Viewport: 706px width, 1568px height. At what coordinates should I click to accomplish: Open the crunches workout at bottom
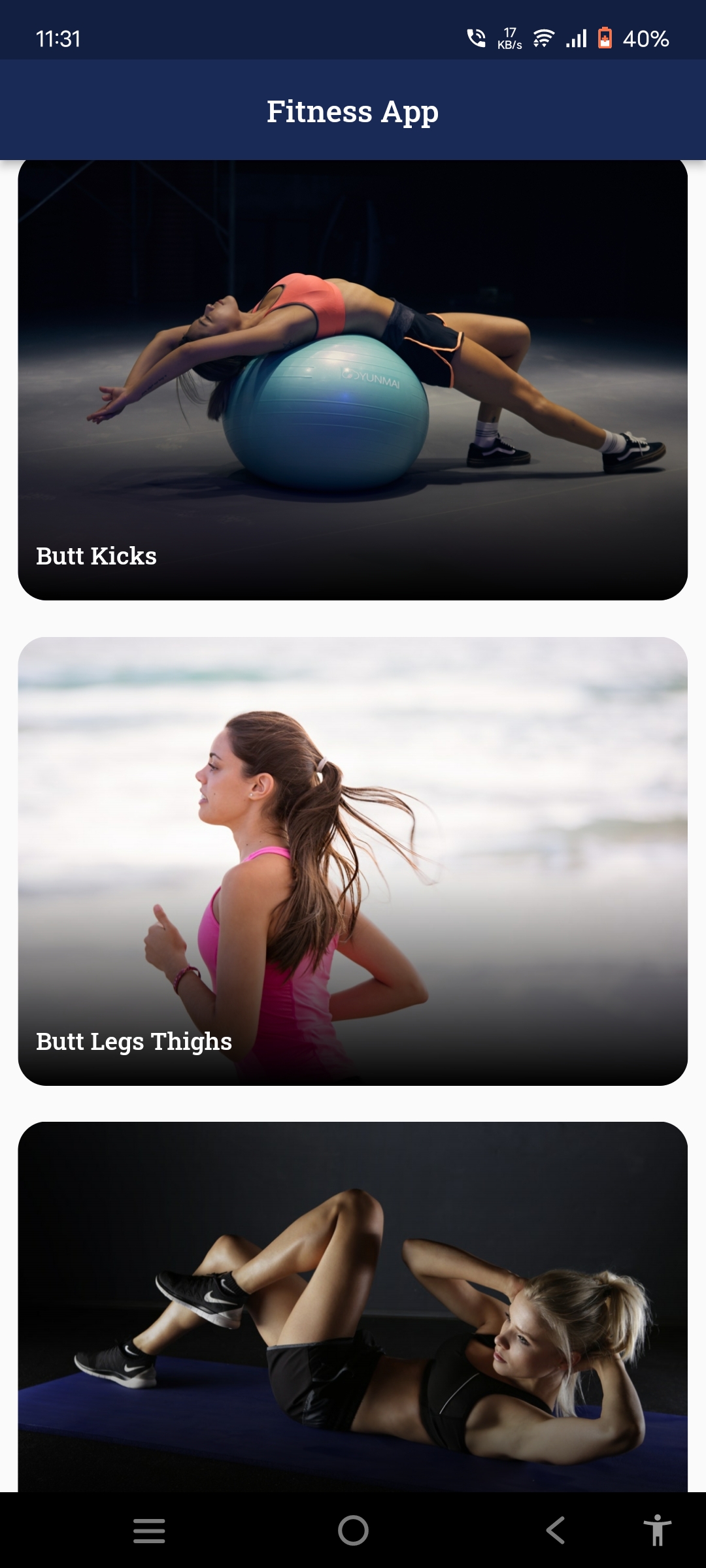[353, 1307]
